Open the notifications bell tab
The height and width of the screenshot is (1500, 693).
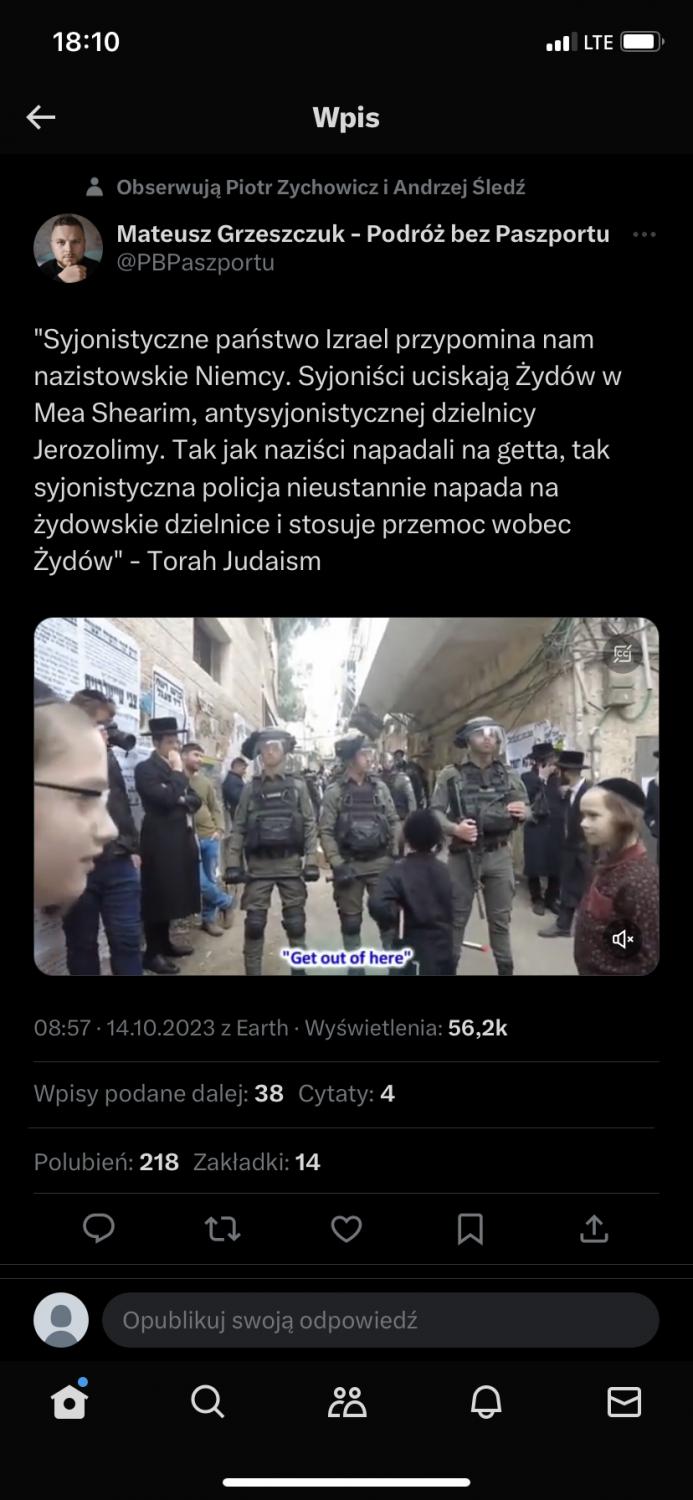(486, 1402)
